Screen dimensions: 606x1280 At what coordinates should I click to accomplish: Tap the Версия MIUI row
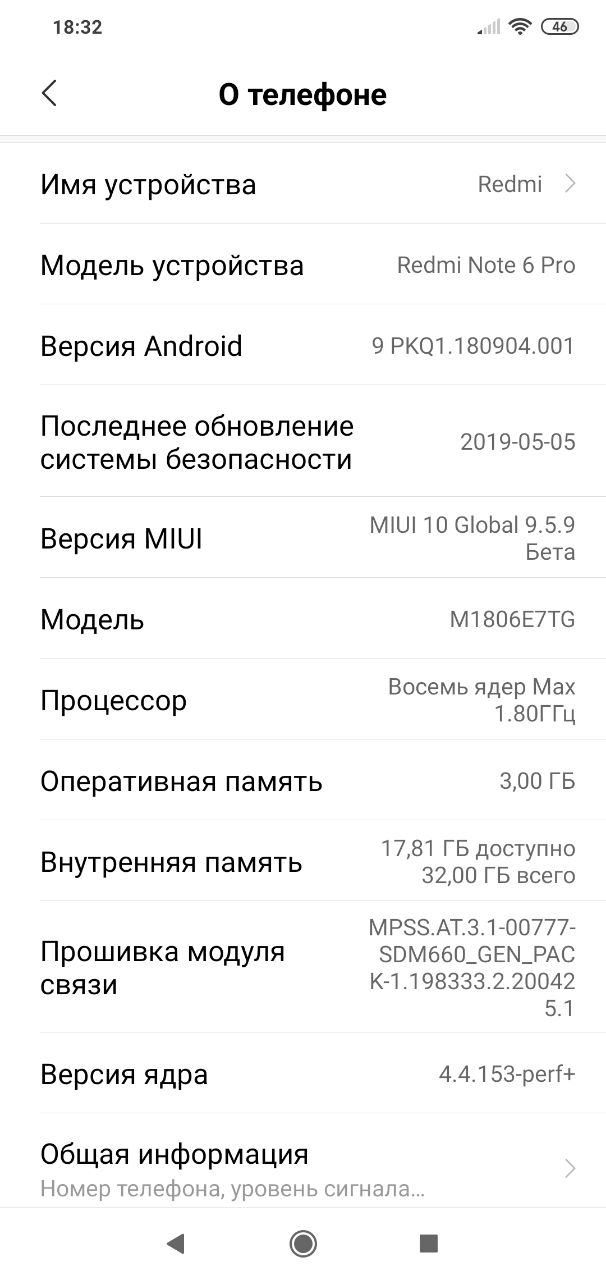[x=303, y=538]
